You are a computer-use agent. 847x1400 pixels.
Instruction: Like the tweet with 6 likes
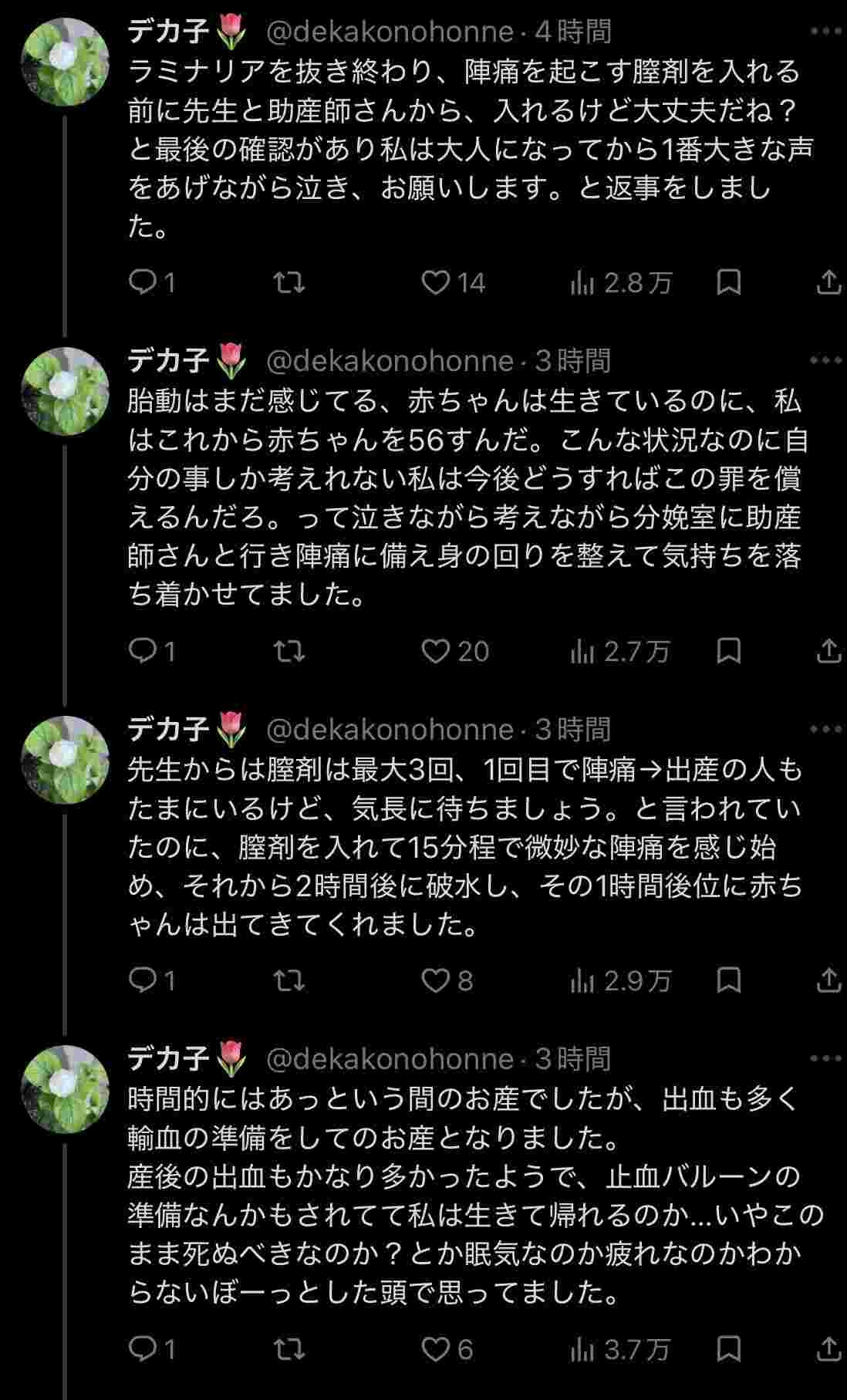pyautogui.click(x=436, y=1349)
